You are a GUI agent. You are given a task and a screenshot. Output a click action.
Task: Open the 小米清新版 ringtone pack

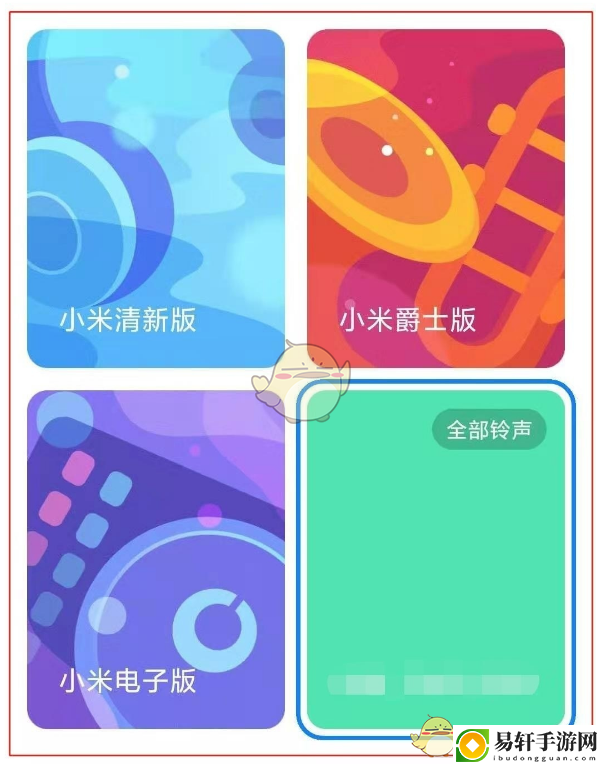(155, 198)
